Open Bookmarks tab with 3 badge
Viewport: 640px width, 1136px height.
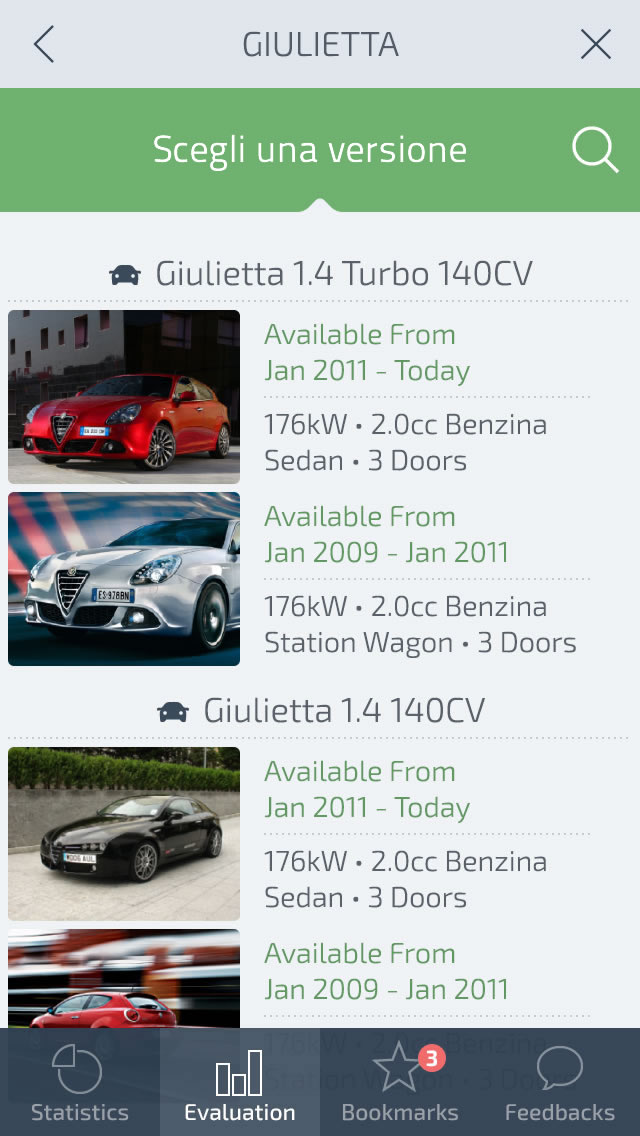(400, 1082)
